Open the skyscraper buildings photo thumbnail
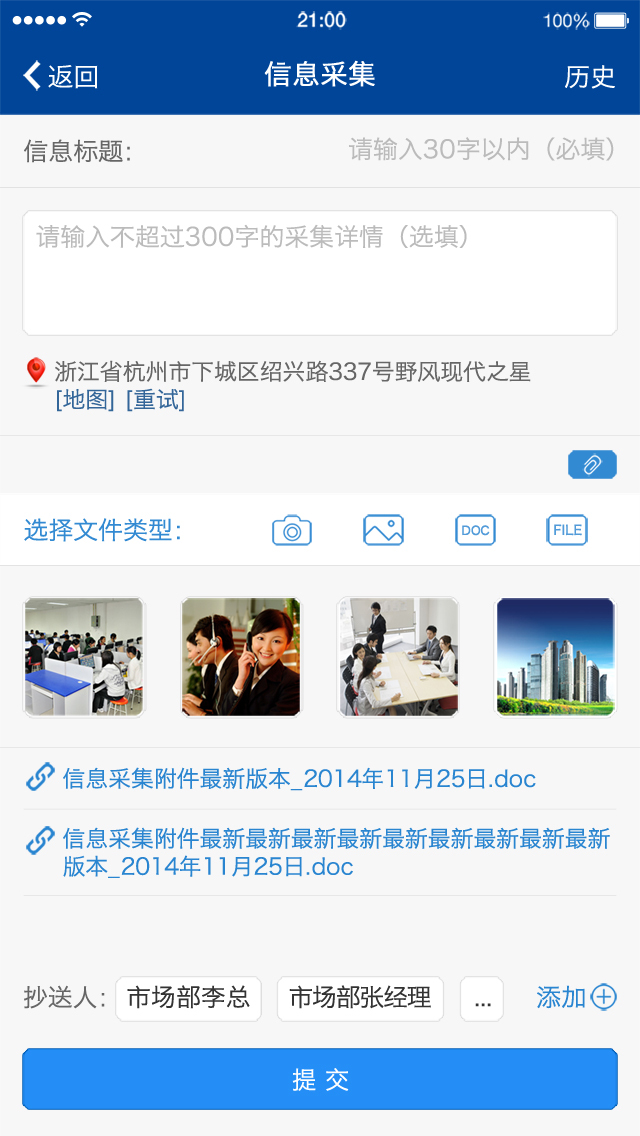Image resolution: width=640 pixels, height=1136 pixels. 555,657
